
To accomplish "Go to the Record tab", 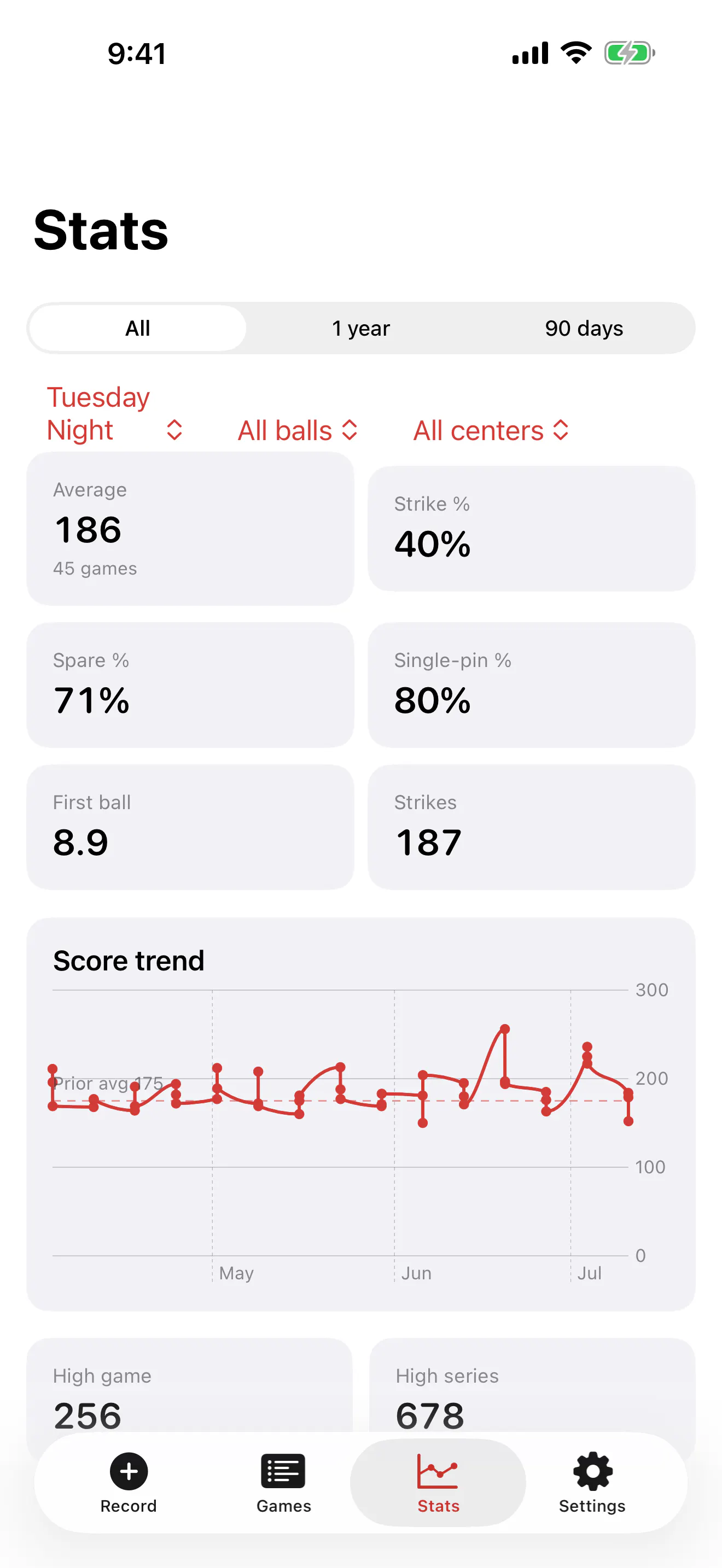I will [129, 1483].
